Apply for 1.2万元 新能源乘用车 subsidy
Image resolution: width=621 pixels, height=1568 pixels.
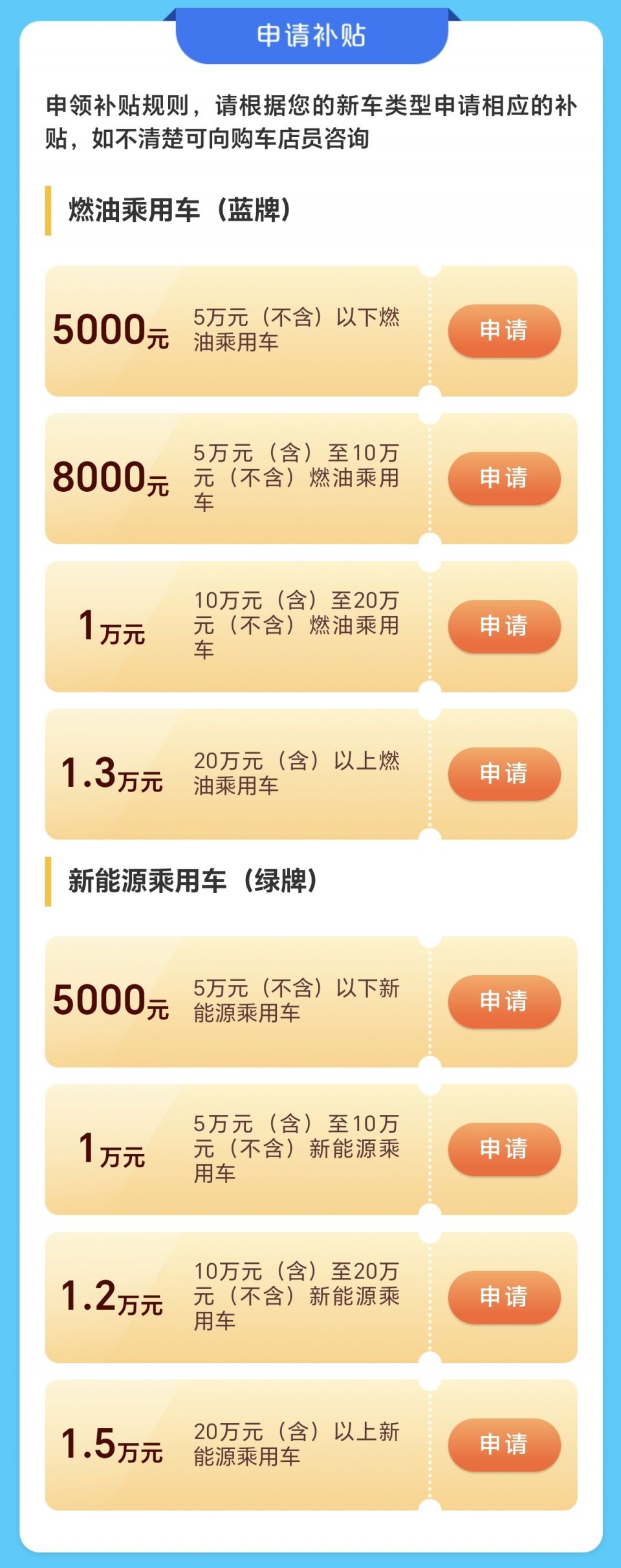504,1297
